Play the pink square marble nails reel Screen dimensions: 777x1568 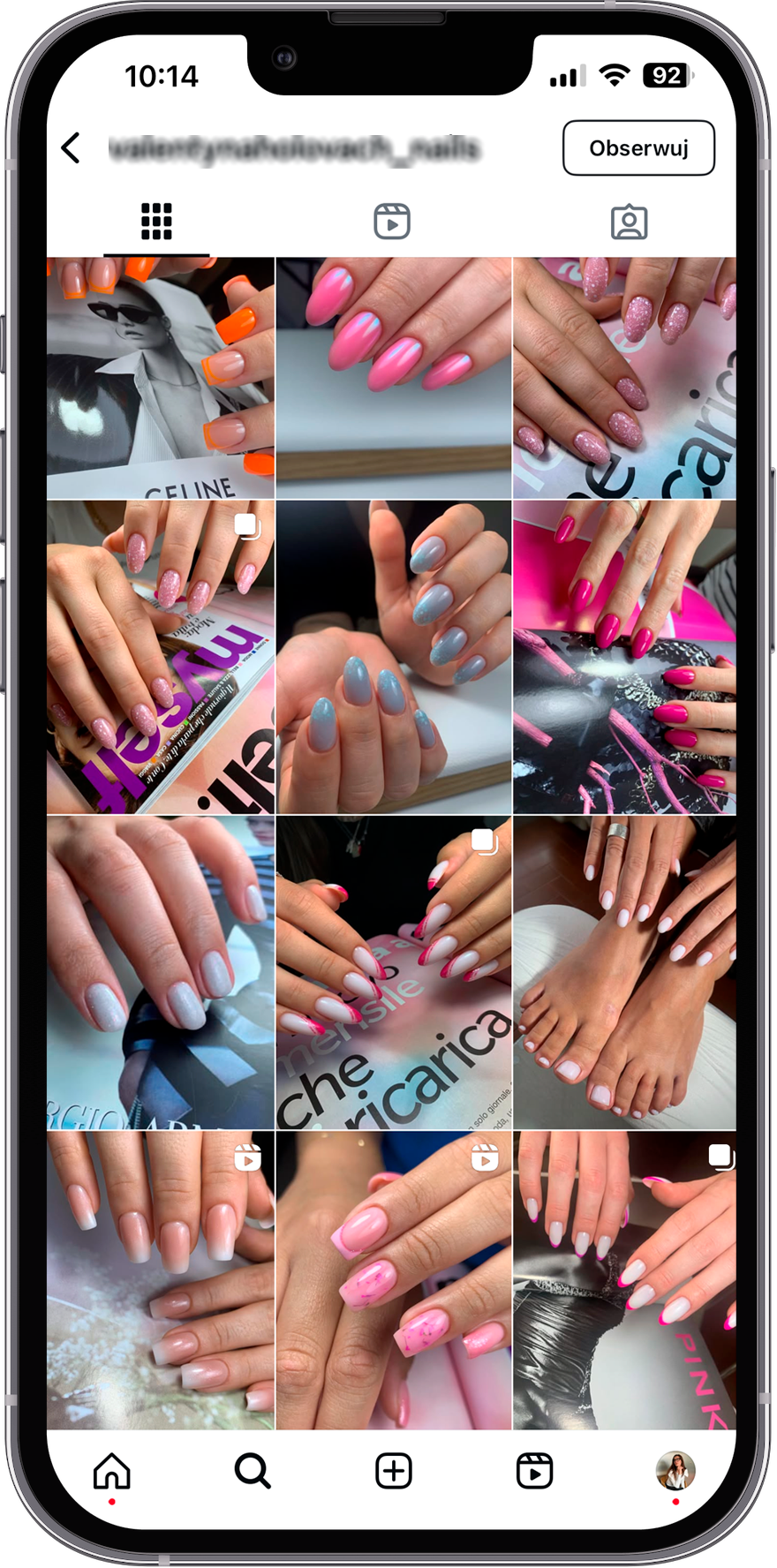click(393, 1280)
